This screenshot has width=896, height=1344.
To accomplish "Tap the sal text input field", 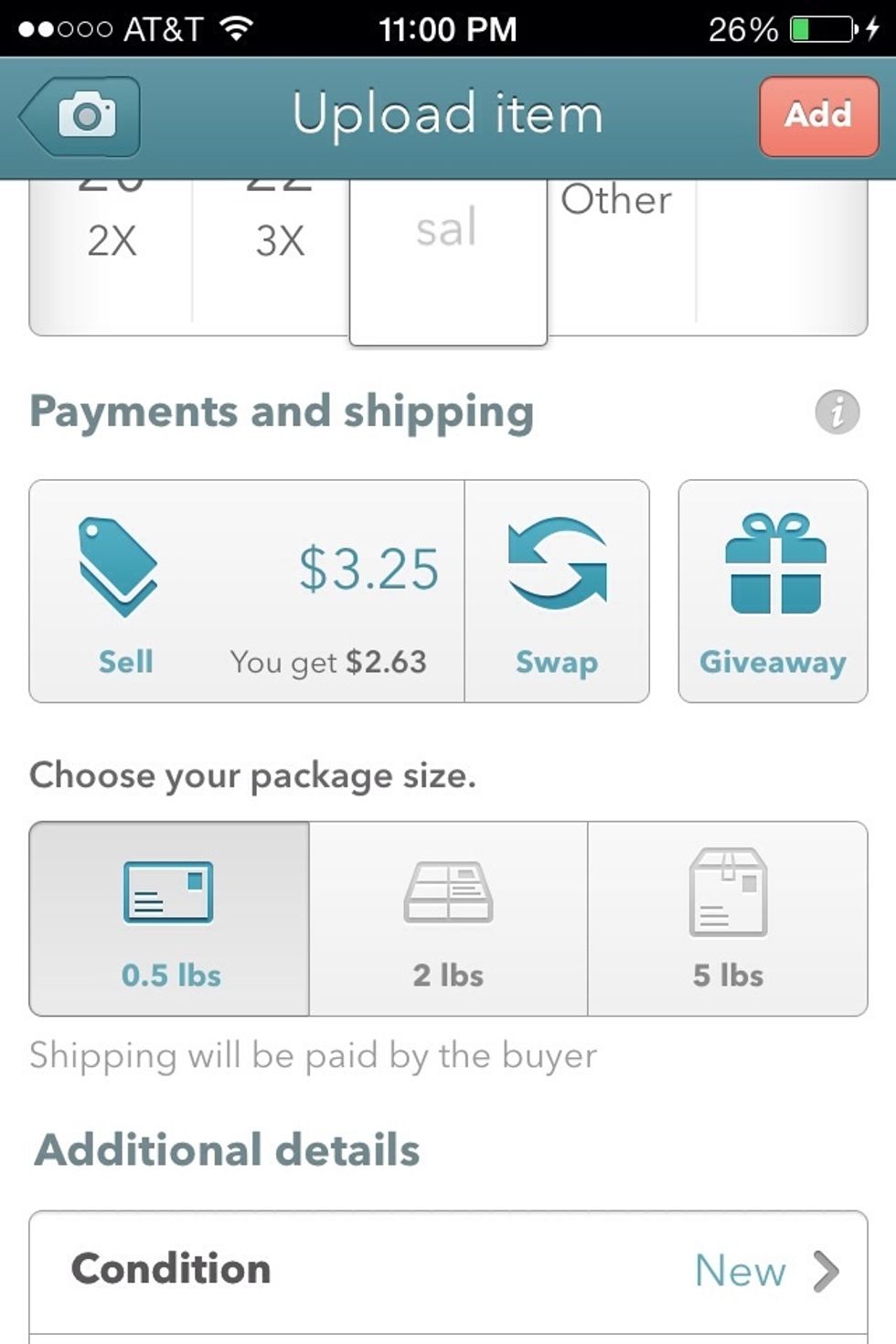I will 447,229.
